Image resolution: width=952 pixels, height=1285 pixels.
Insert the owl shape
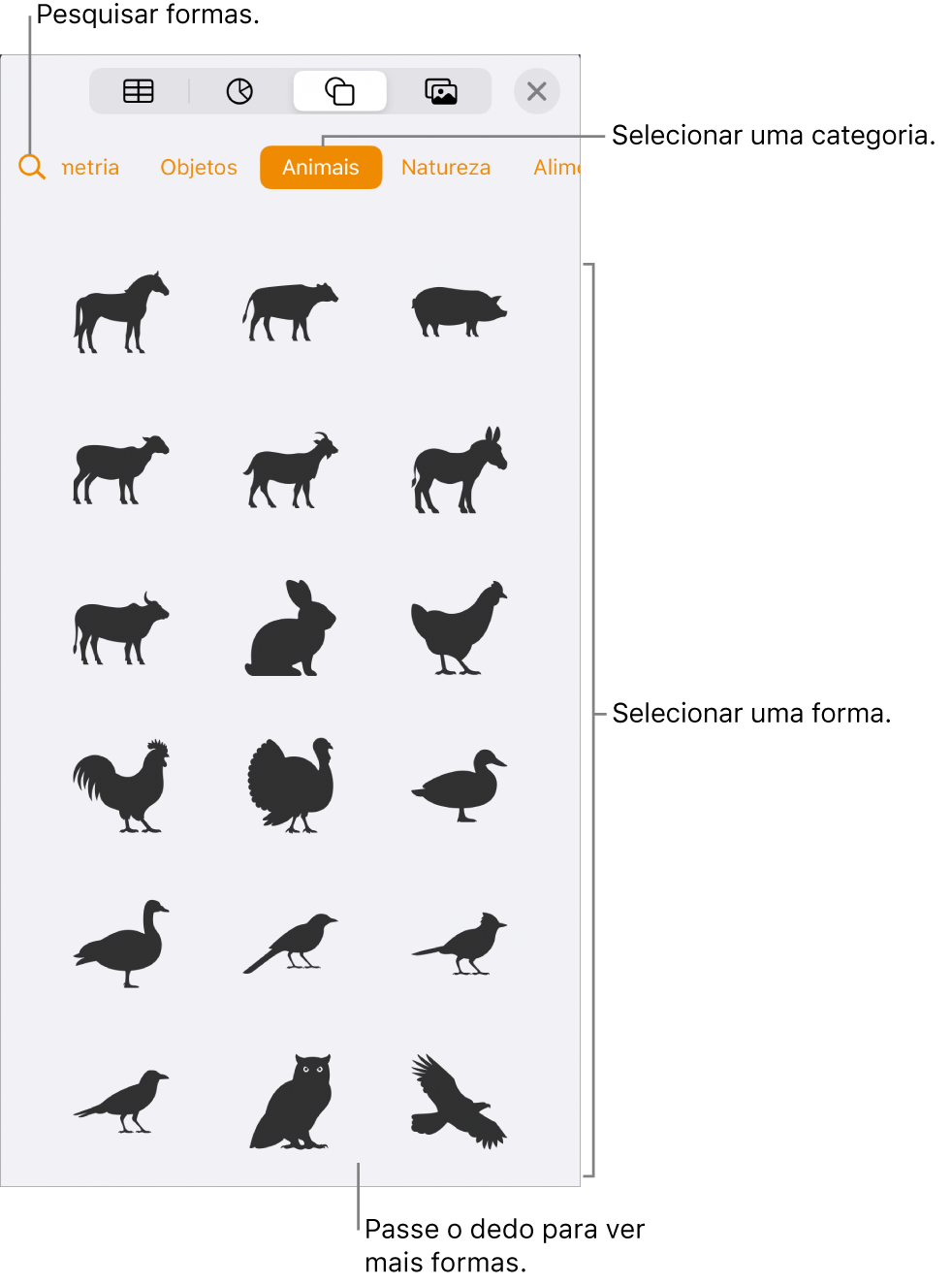pos(290,1102)
